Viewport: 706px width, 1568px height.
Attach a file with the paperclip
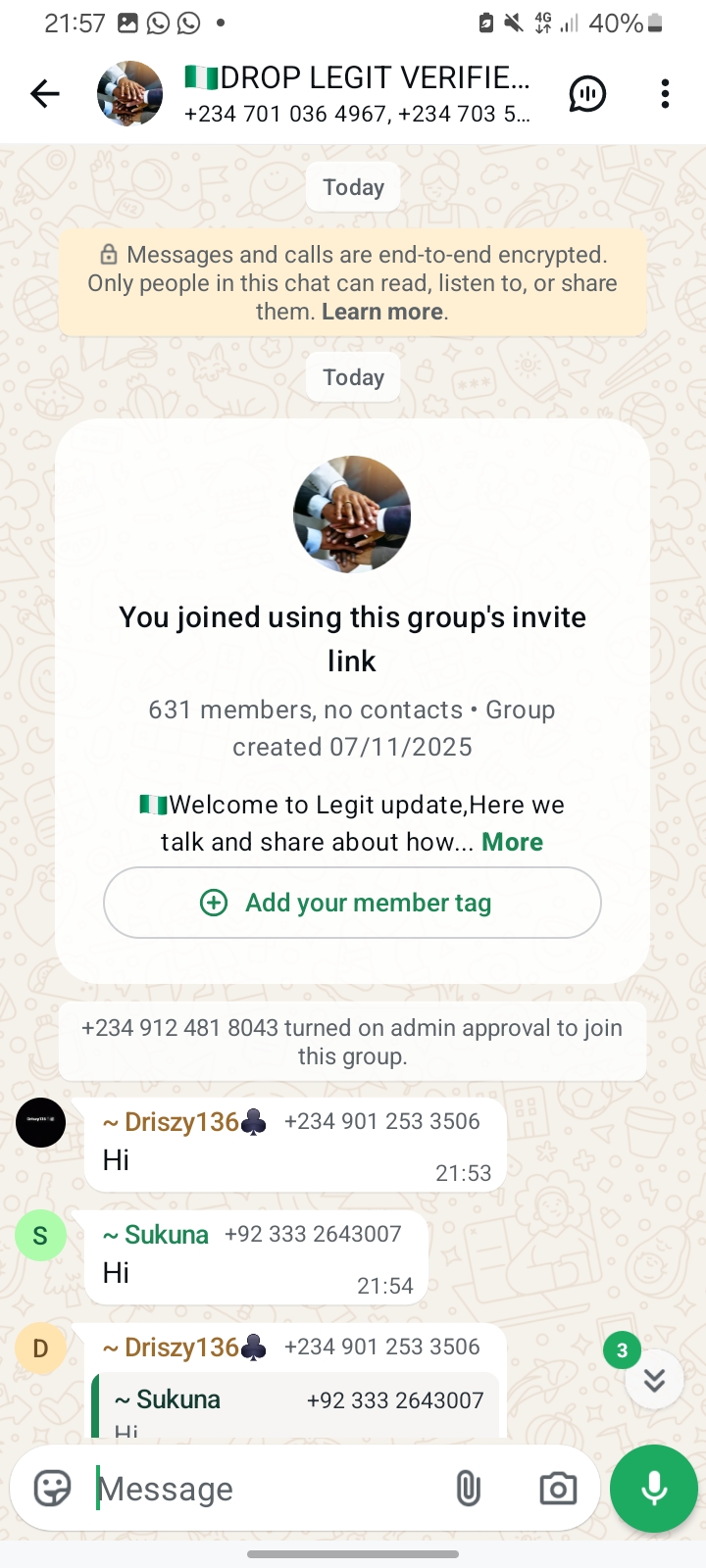click(469, 1489)
